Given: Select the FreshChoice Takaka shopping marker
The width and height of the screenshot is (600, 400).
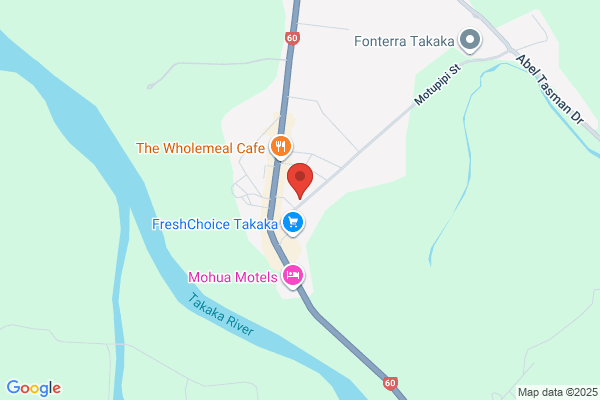Looking at the screenshot, I should click(292, 223).
